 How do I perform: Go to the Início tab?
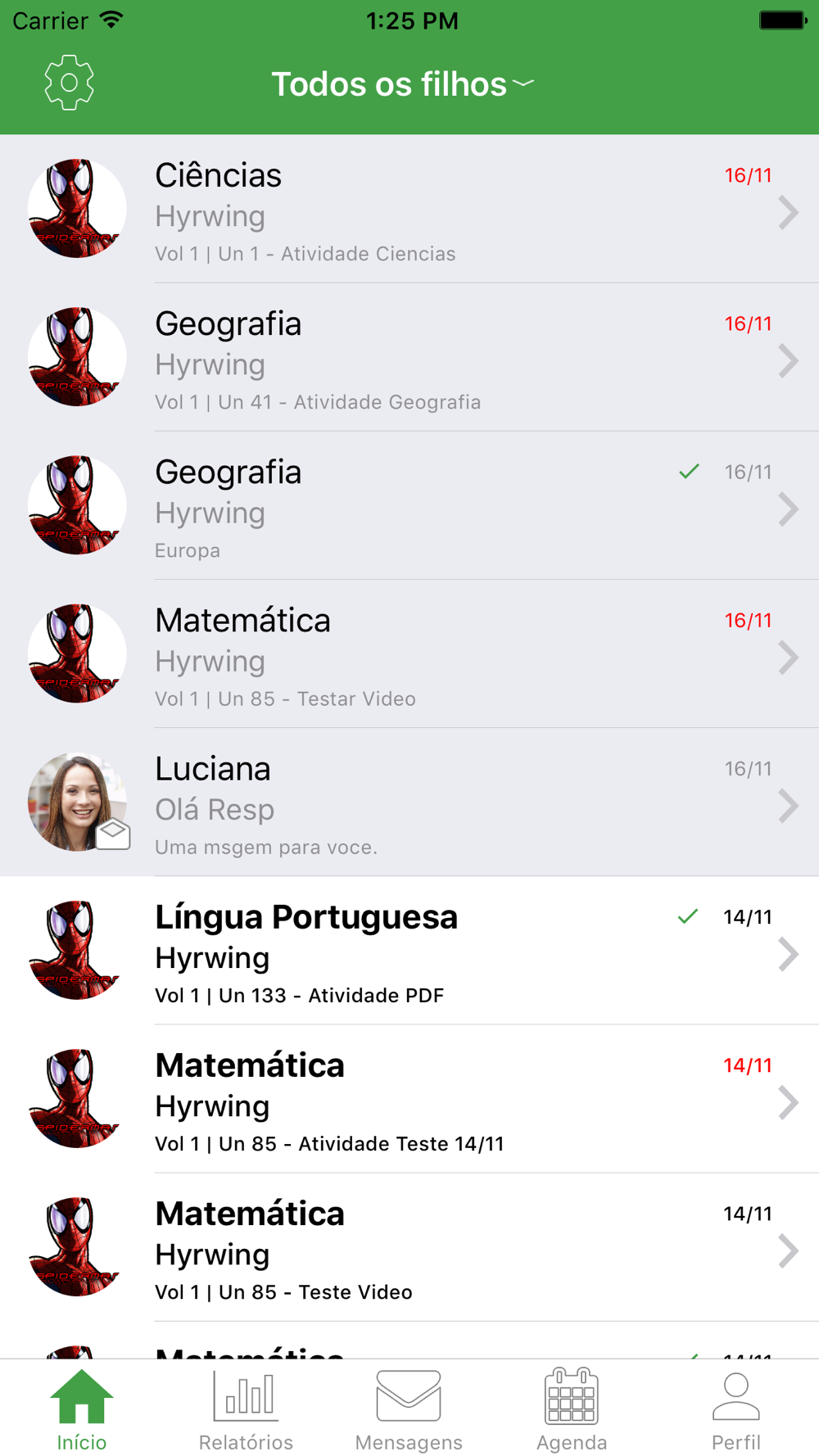click(82, 1410)
